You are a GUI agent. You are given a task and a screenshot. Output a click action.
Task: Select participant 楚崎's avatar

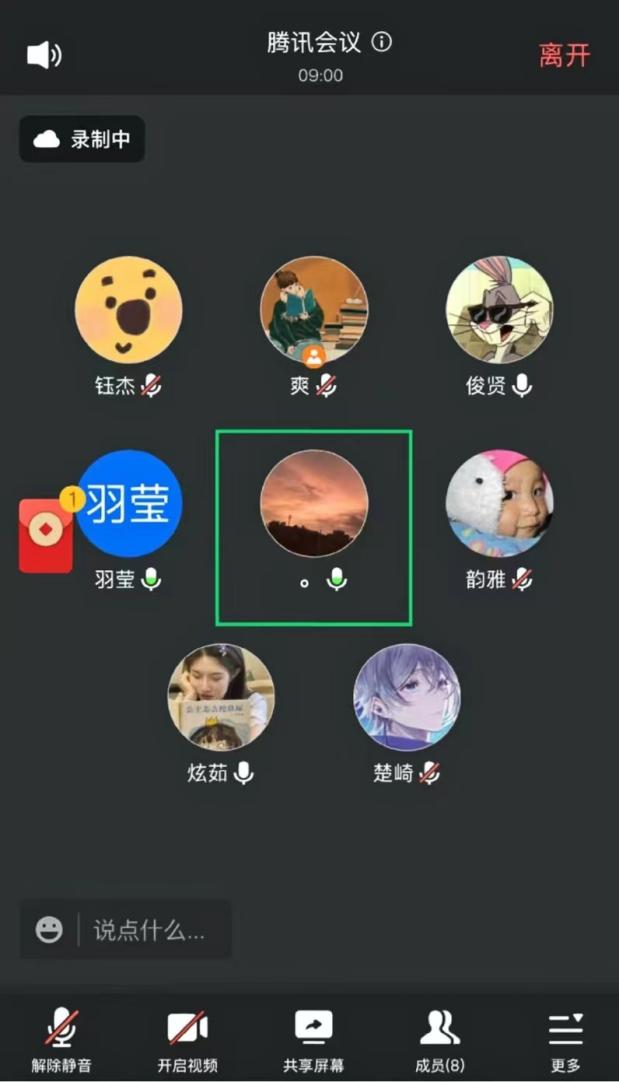407,697
